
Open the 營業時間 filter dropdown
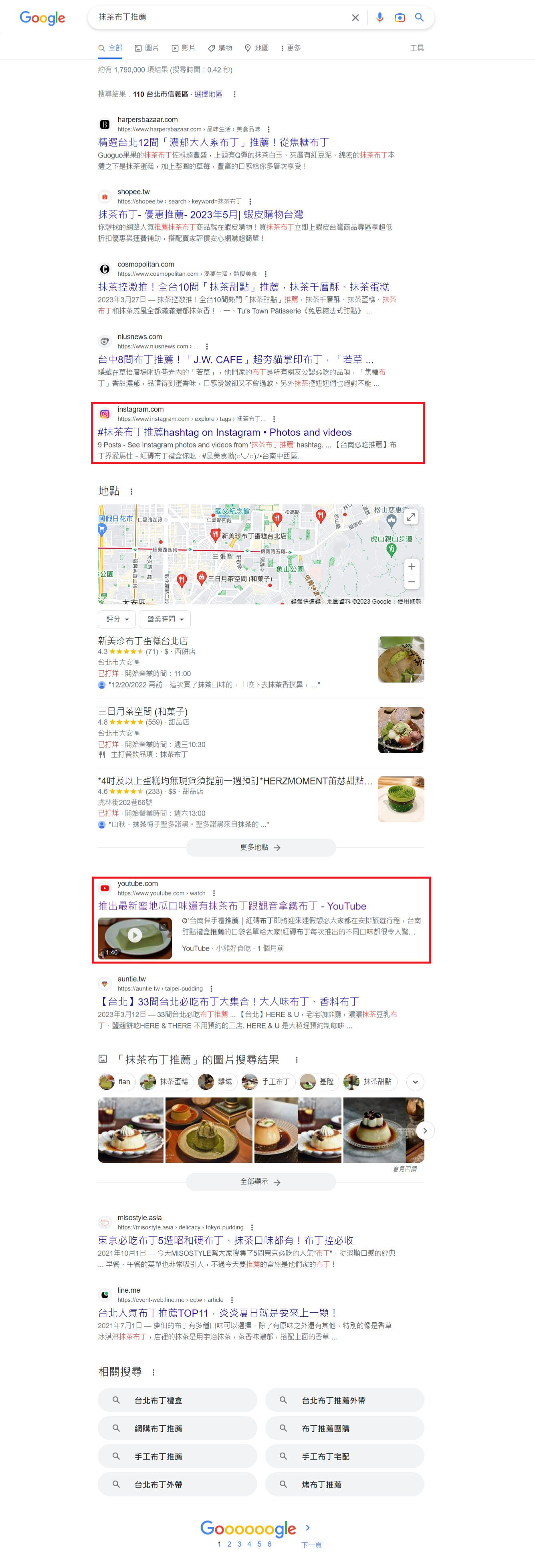164,619
